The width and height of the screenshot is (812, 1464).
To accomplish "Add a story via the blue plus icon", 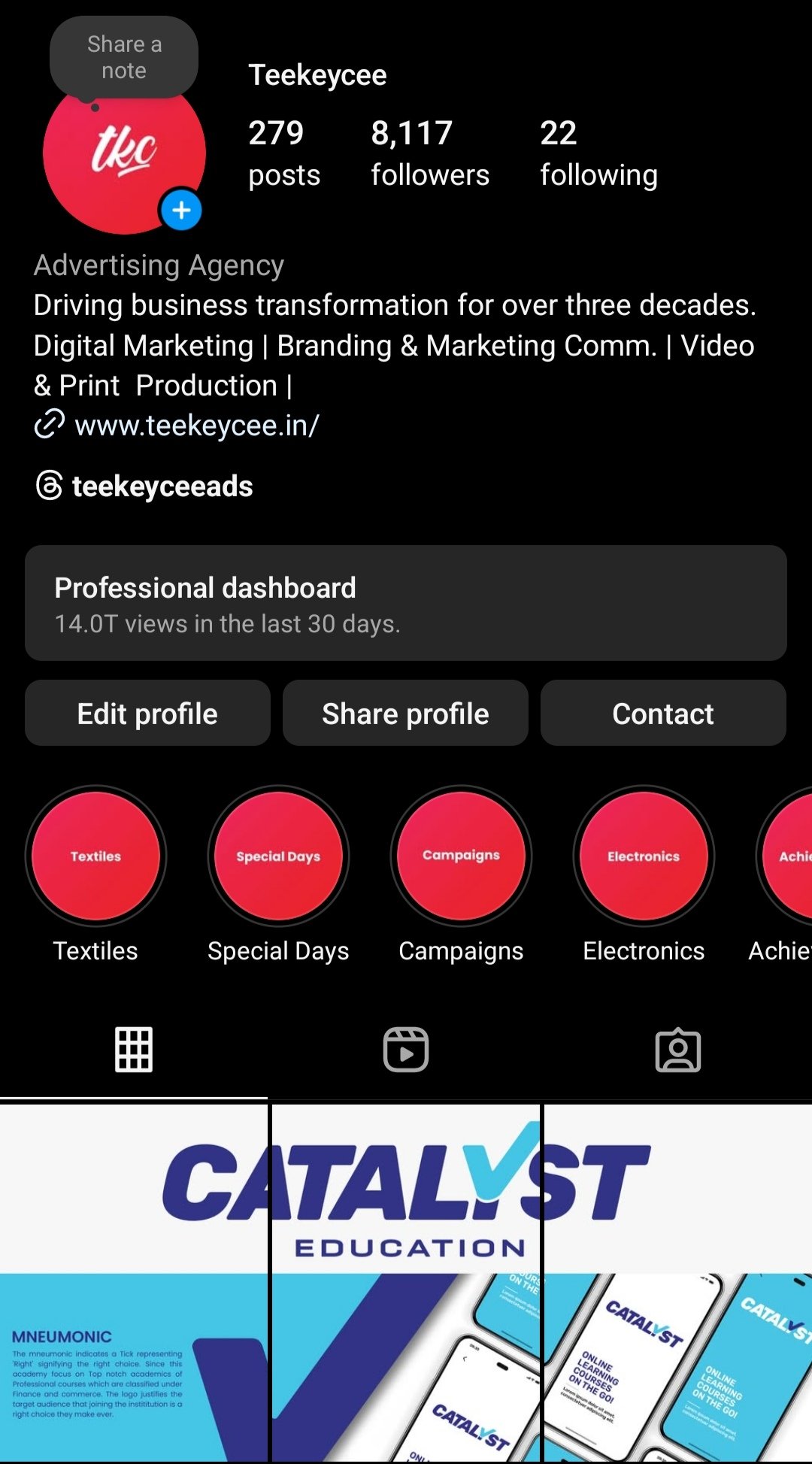I will point(181,211).
